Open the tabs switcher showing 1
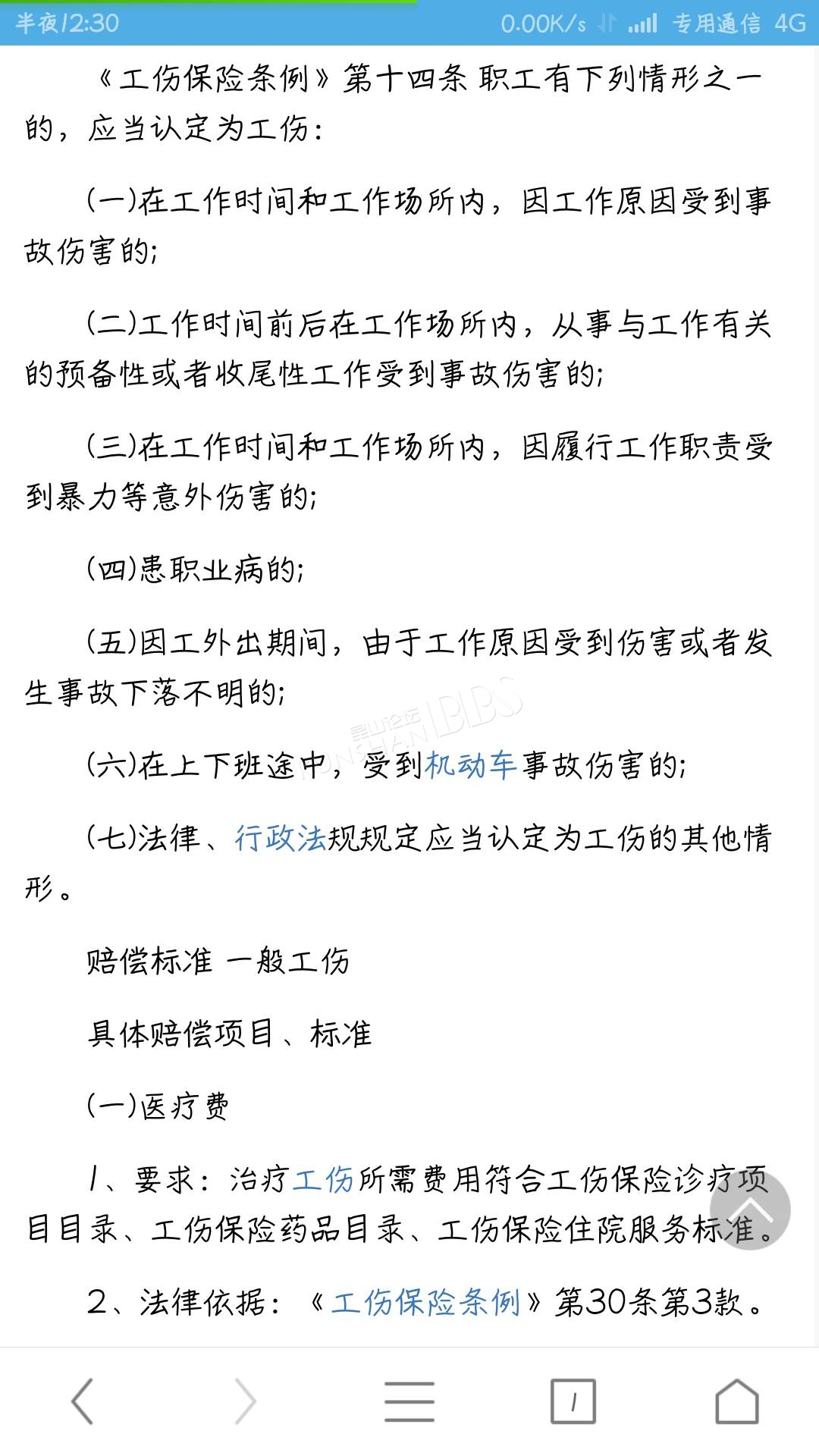Image resolution: width=819 pixels, height=1456 pixels. click(573, 1401)
